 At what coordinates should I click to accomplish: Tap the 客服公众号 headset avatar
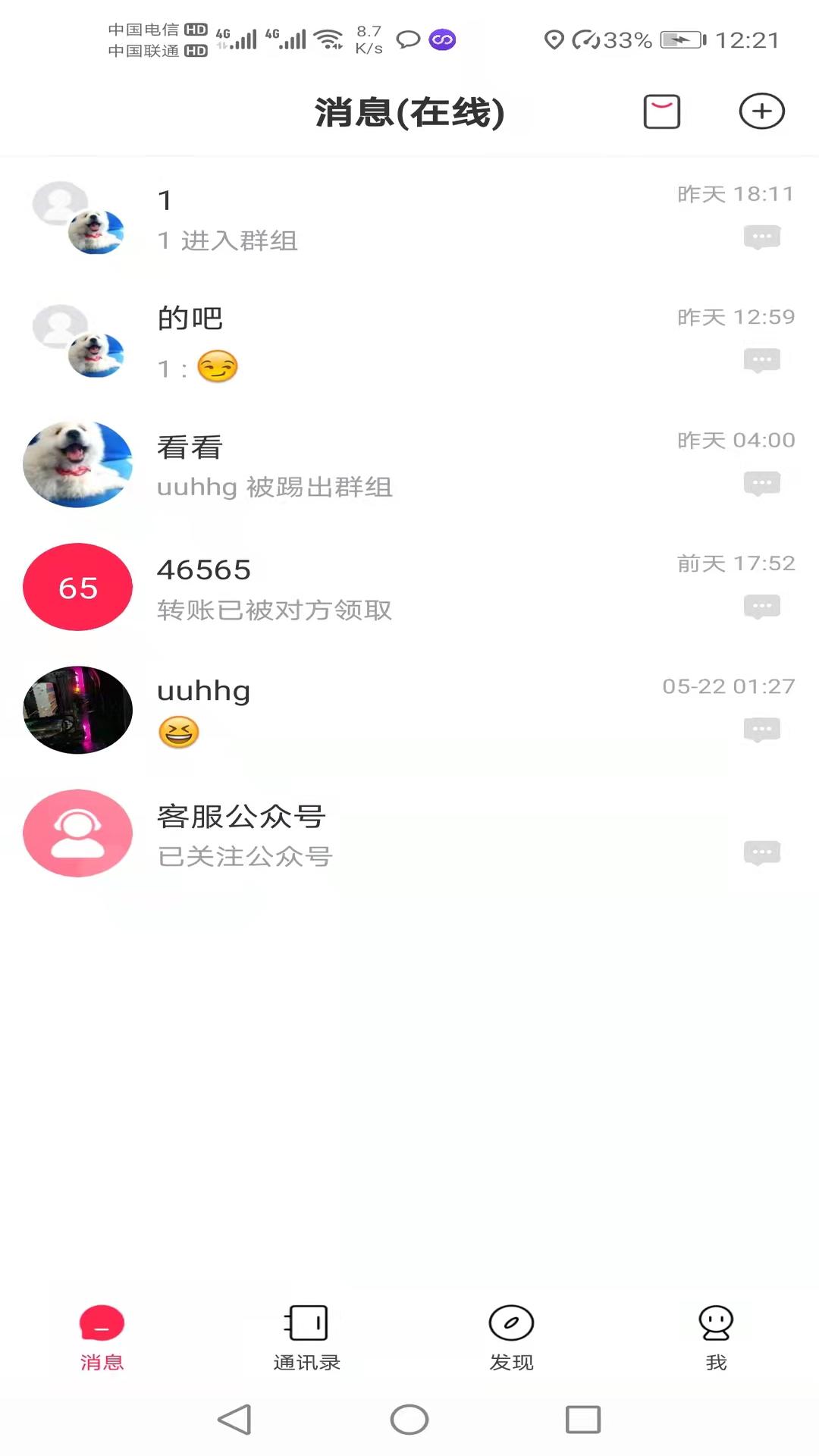77,833
